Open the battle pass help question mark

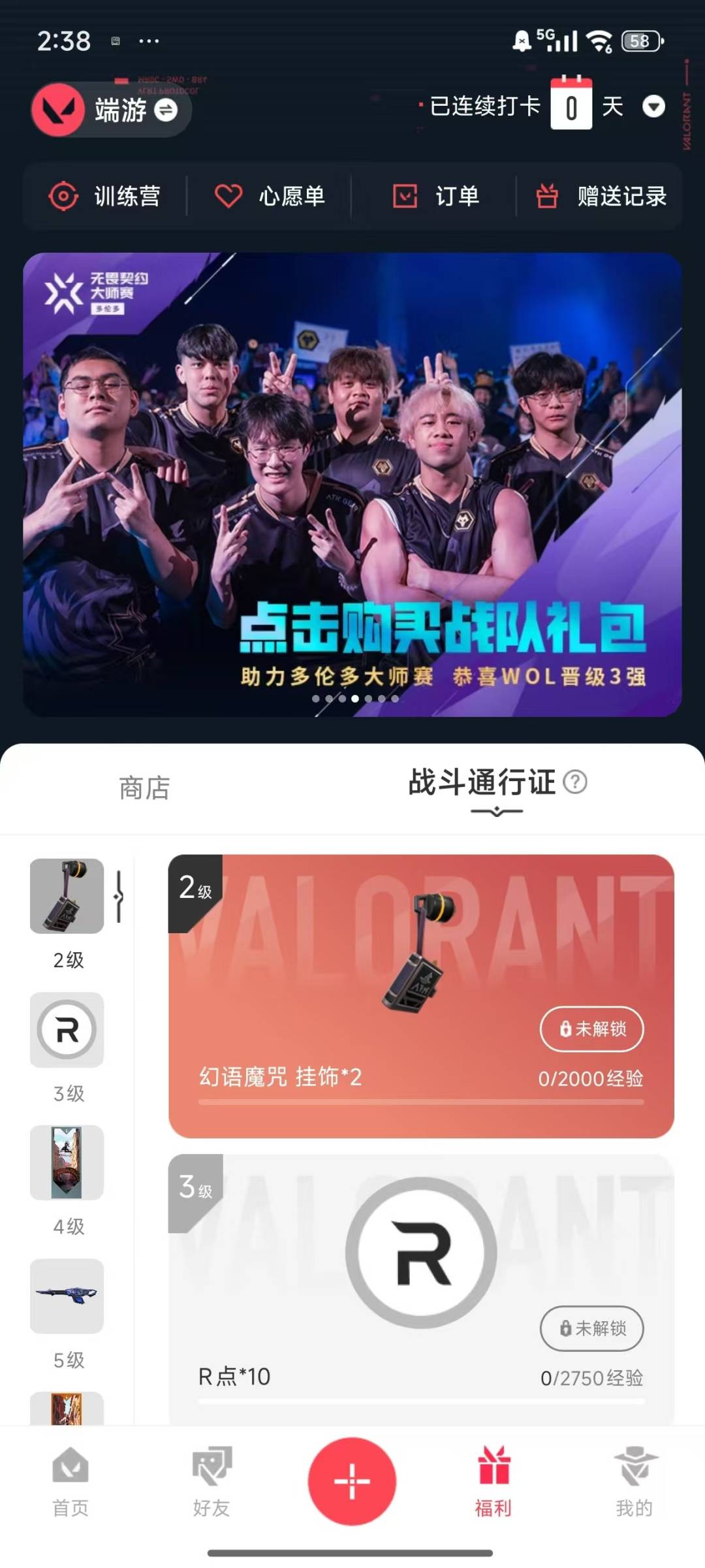[x=575, y=782]
